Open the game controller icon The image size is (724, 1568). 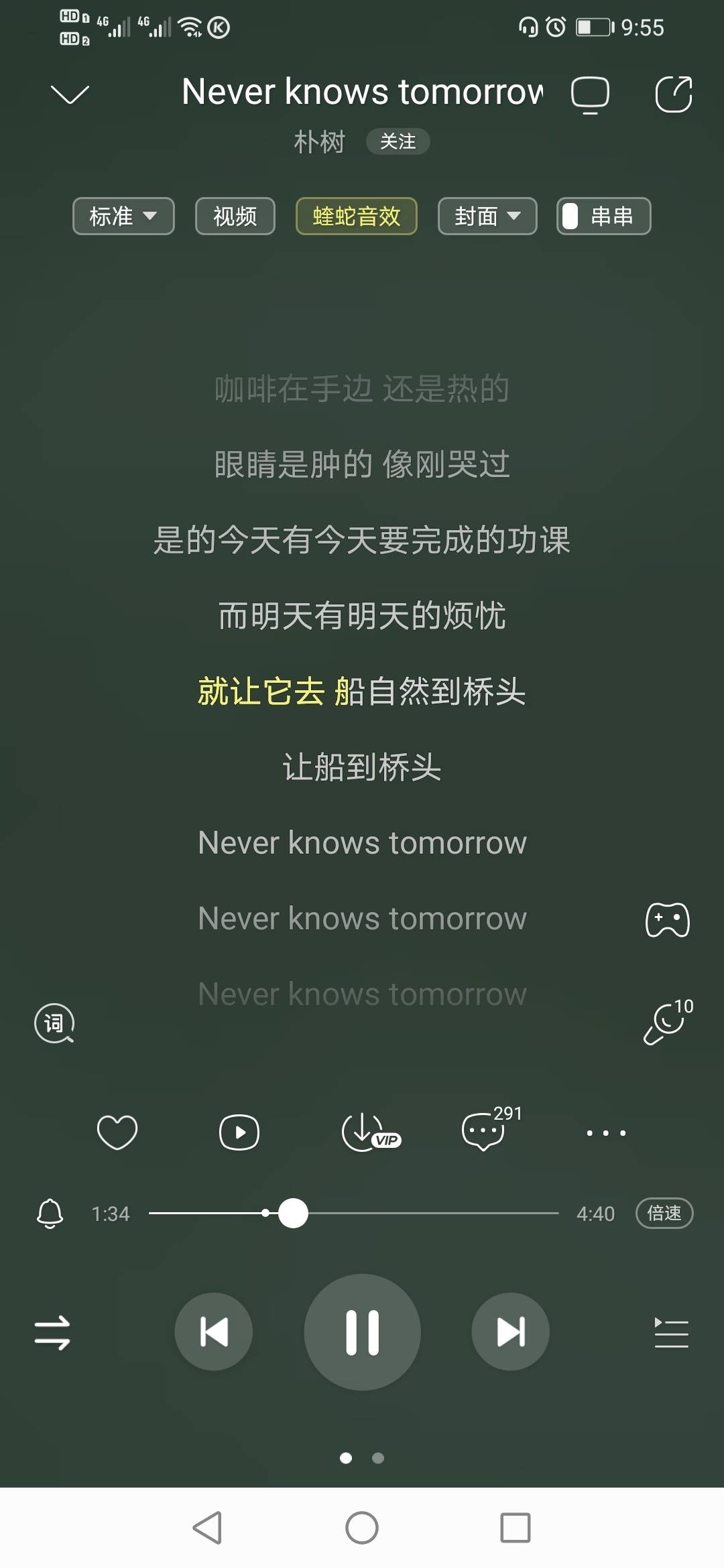coord(667,919)
